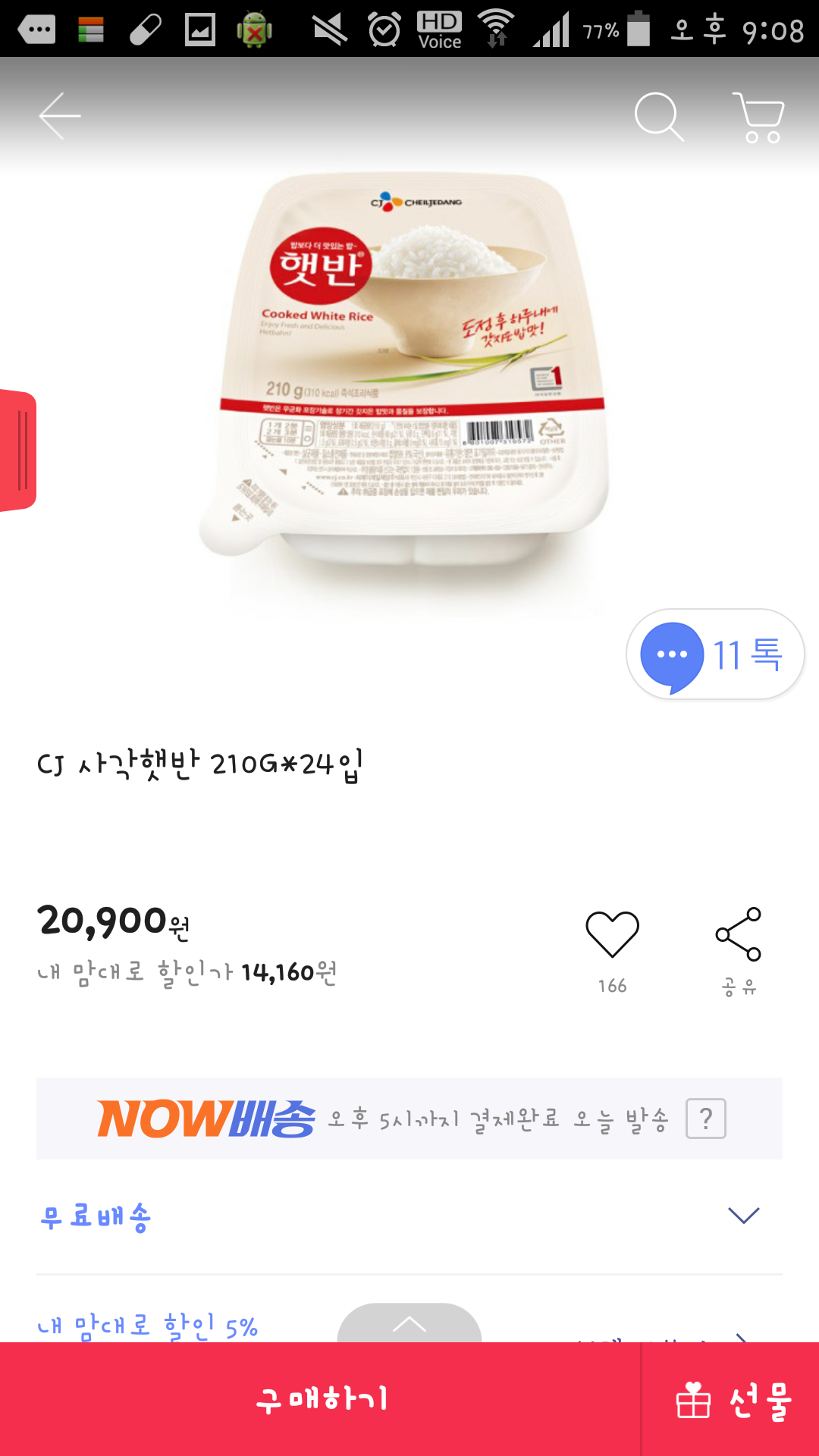Image resolution: width=819 pixels, height=1456 pixels.
Task: Go back using the arrow icon
Action: [x=60, y=116]
